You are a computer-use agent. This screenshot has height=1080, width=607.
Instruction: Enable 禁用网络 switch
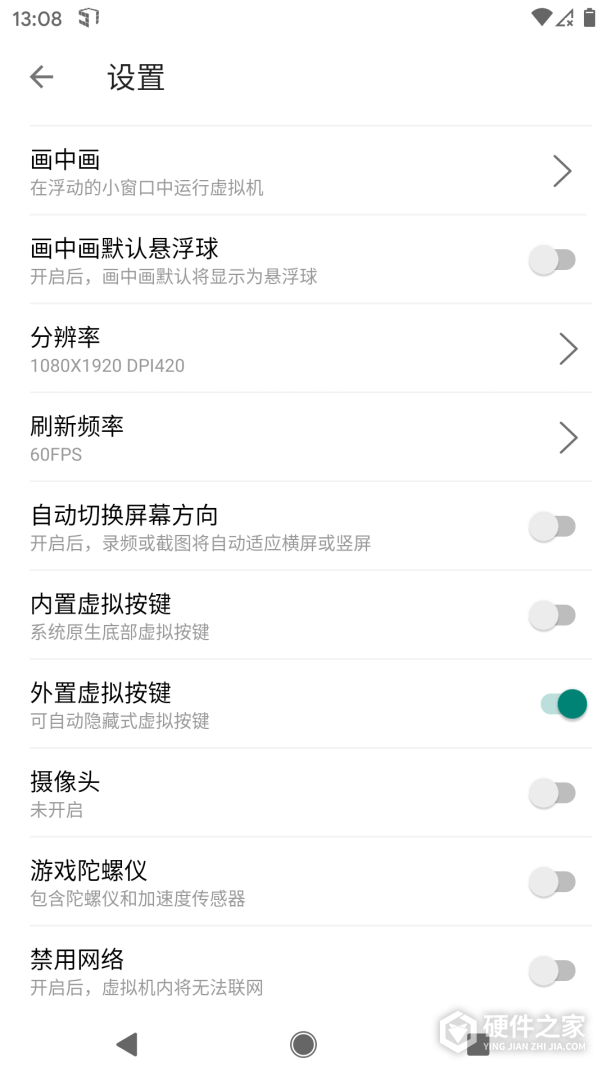point(552,970)
